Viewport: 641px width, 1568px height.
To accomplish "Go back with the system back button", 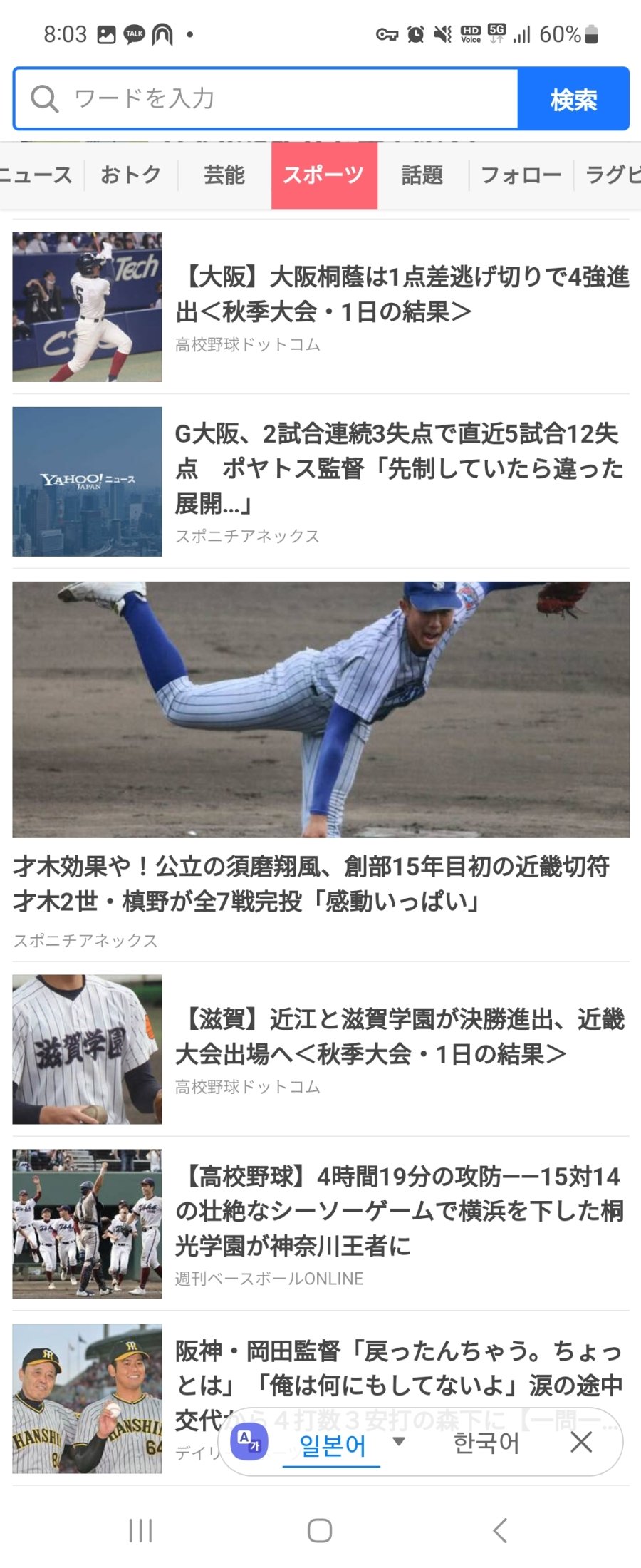I will pos(500,1530).
